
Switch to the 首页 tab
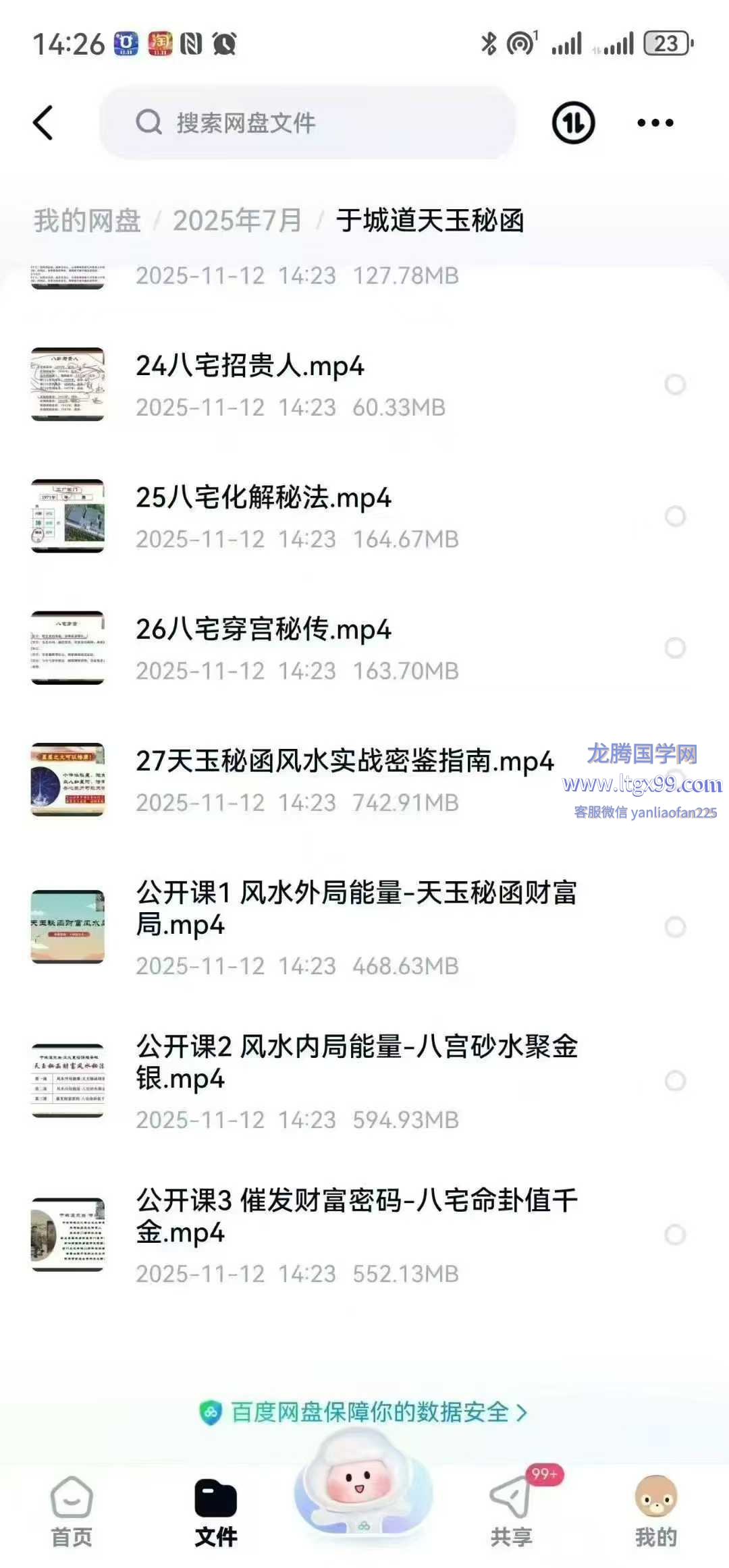tap(72, 1511)
